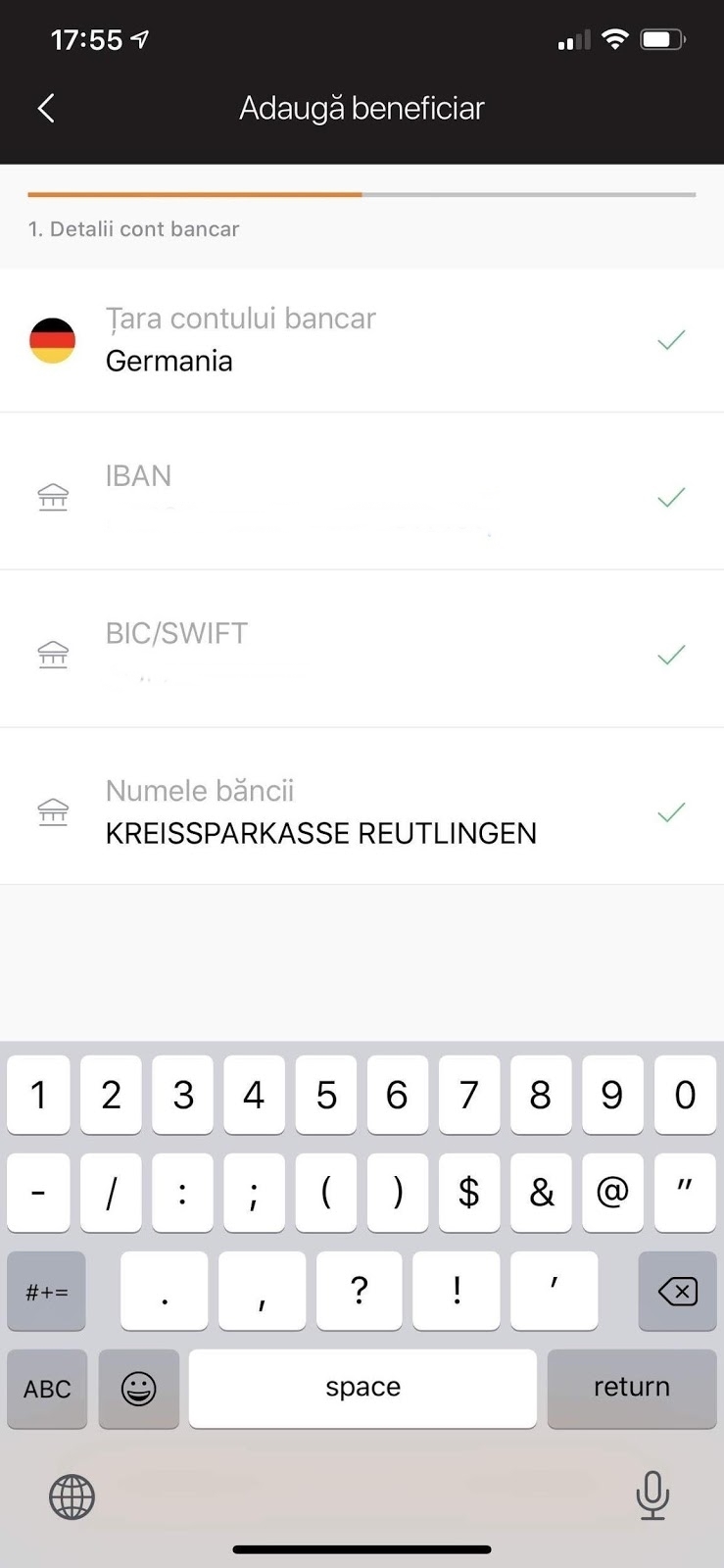Screen dimensions: 724x1568
Task: Open the emoji keyboard
Action: pos(139,1389)
